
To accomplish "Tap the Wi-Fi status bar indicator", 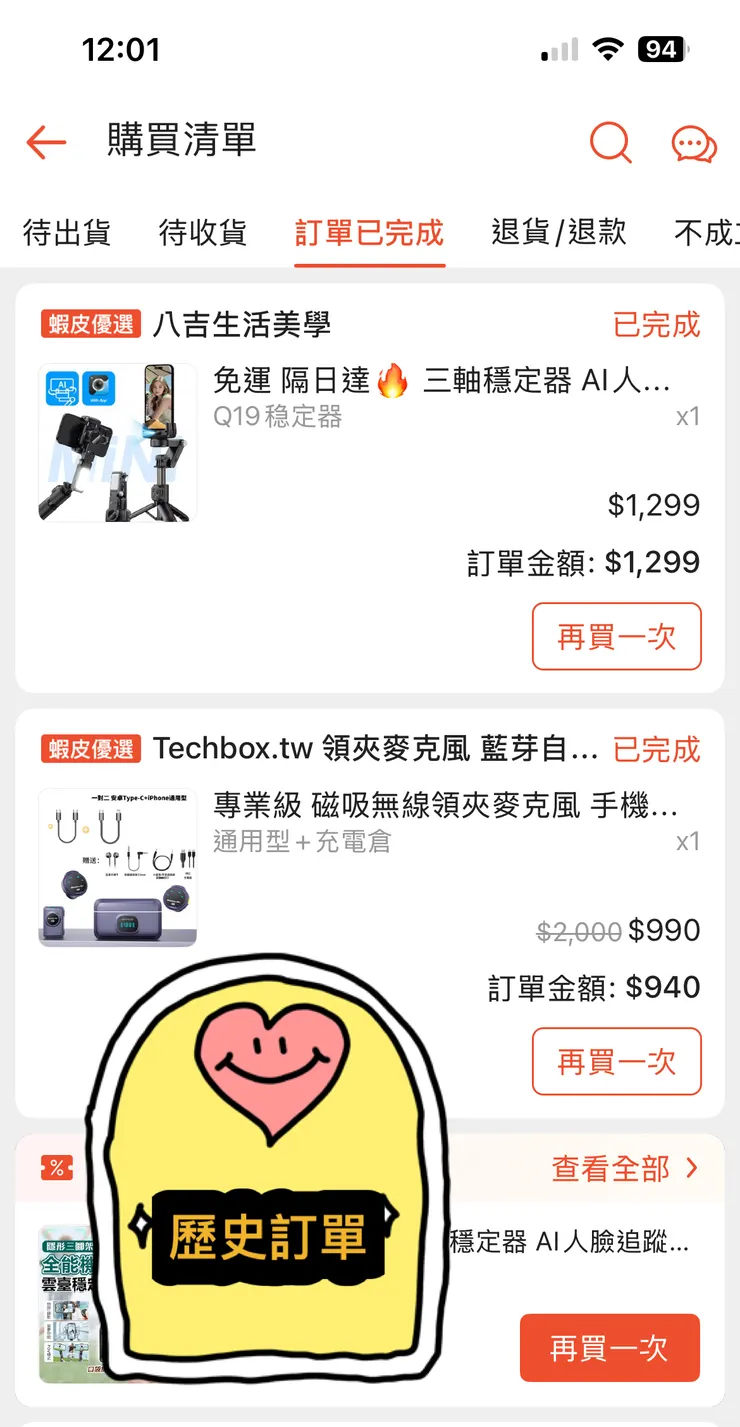I will [607, 48].
